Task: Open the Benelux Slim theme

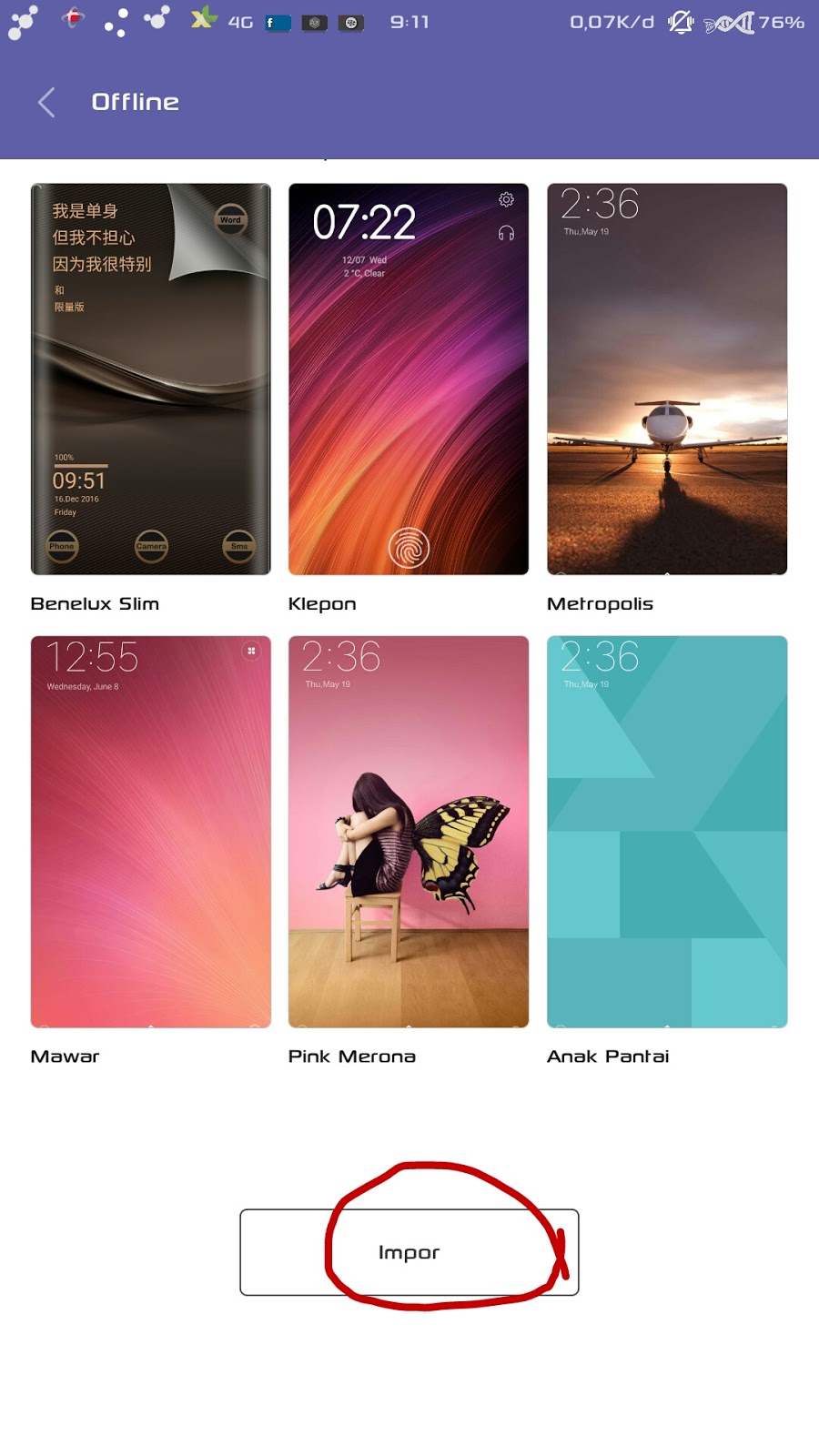Action: coord(151,379)
